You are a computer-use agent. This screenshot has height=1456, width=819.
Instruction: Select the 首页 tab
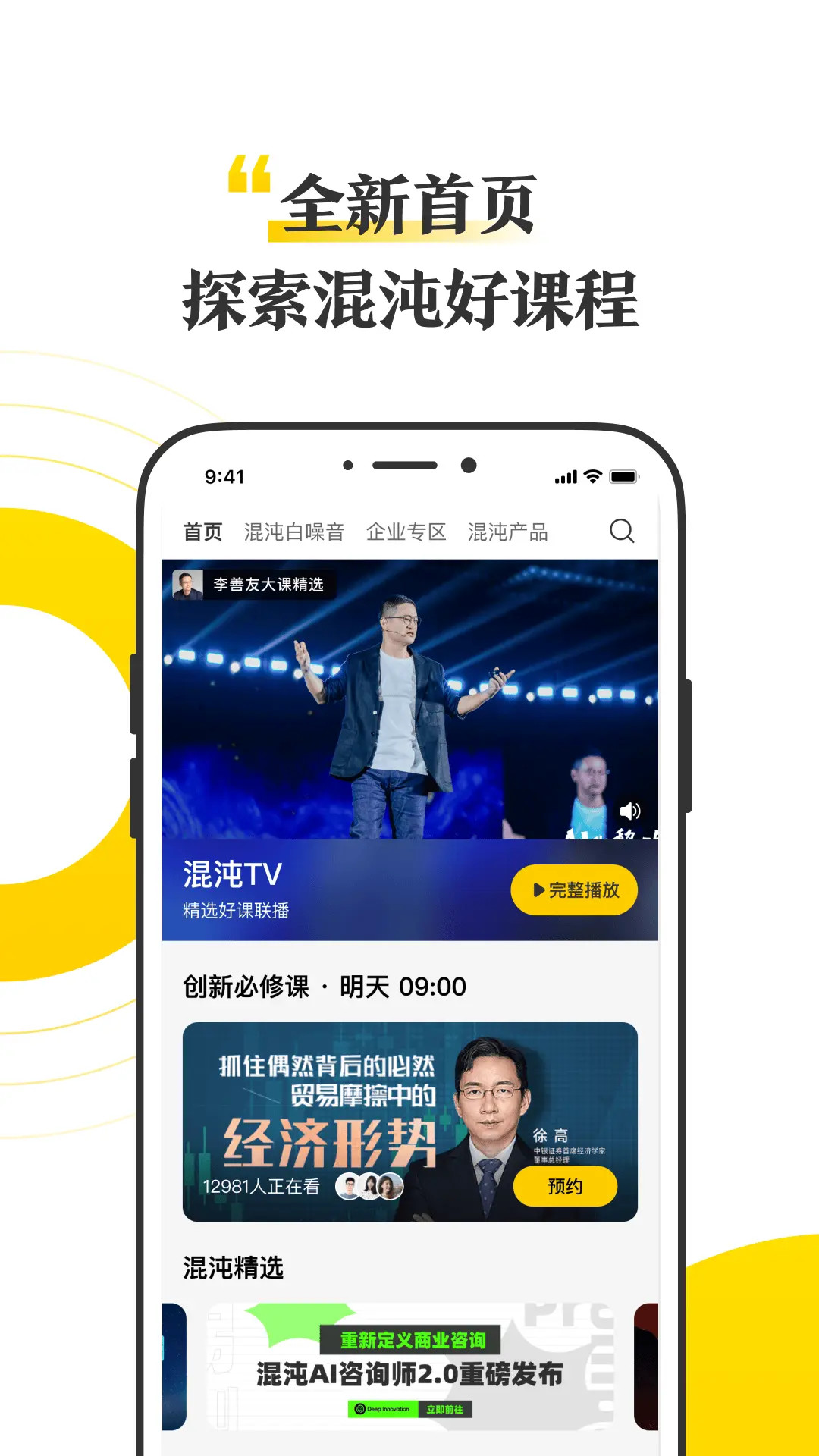point(200,532)
